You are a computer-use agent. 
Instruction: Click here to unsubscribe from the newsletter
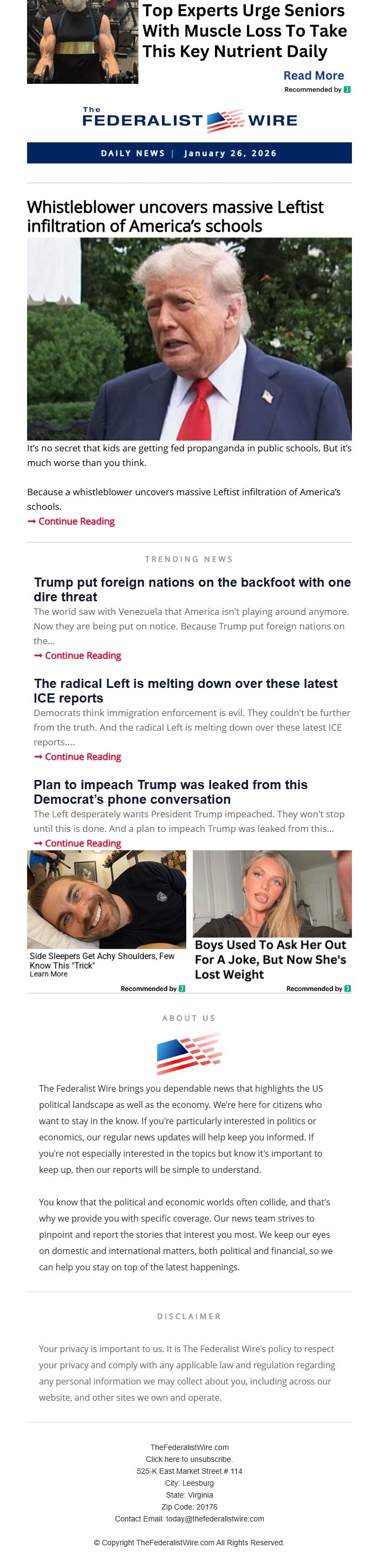(x=190, y=1459)
